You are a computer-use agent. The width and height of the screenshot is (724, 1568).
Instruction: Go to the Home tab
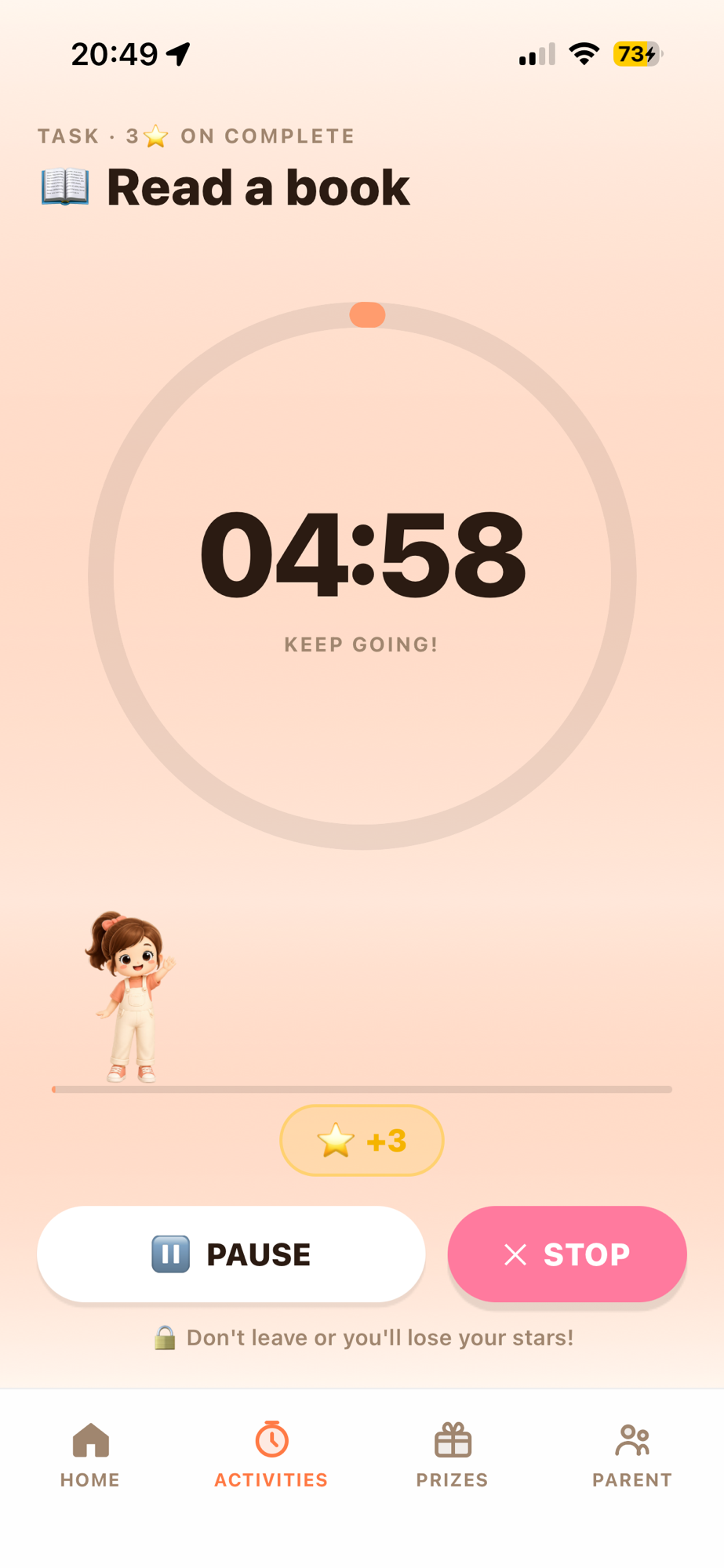[x=90, y=1455]
